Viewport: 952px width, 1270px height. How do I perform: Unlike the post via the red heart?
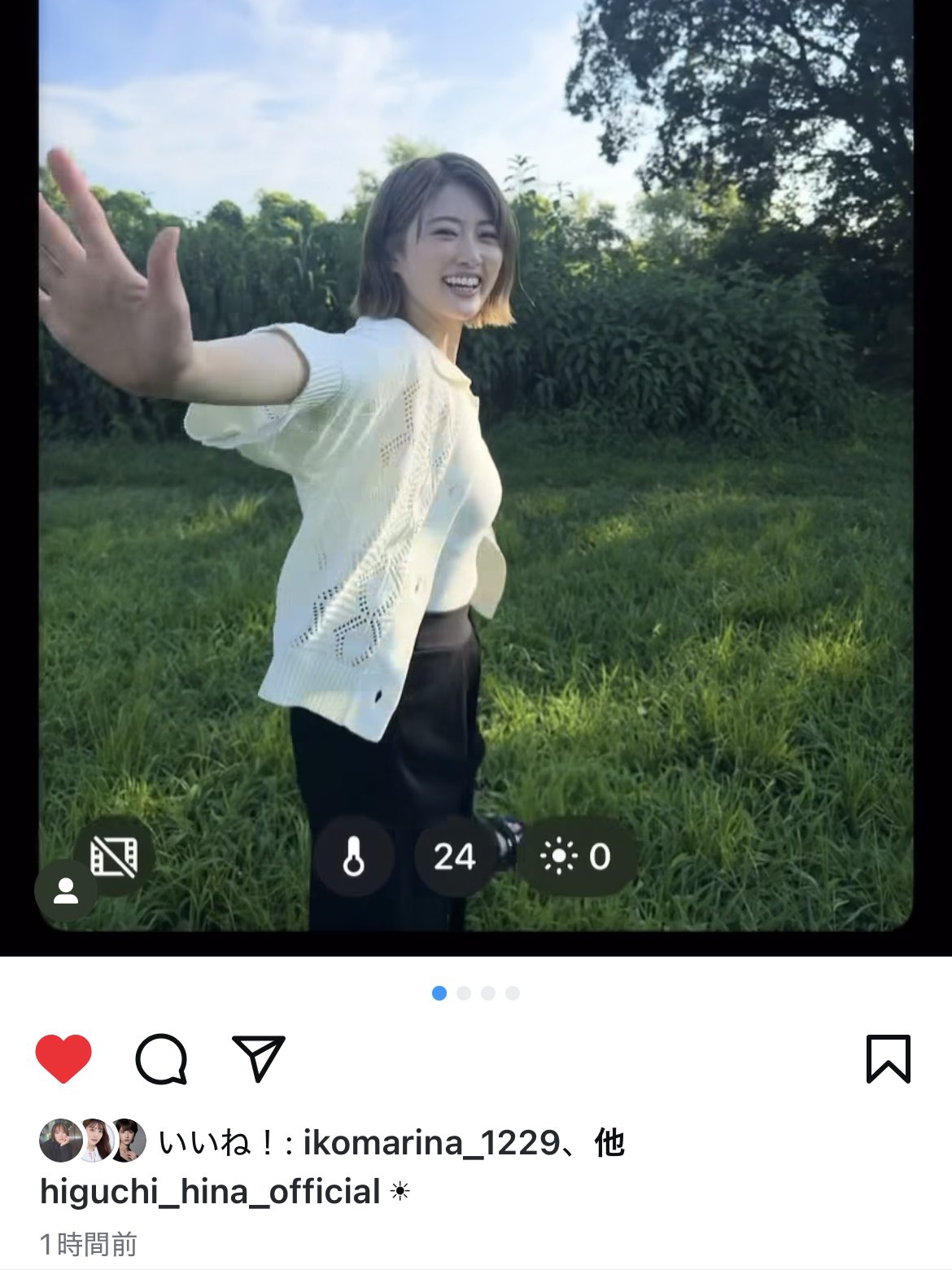click(x=63, y=1058)
